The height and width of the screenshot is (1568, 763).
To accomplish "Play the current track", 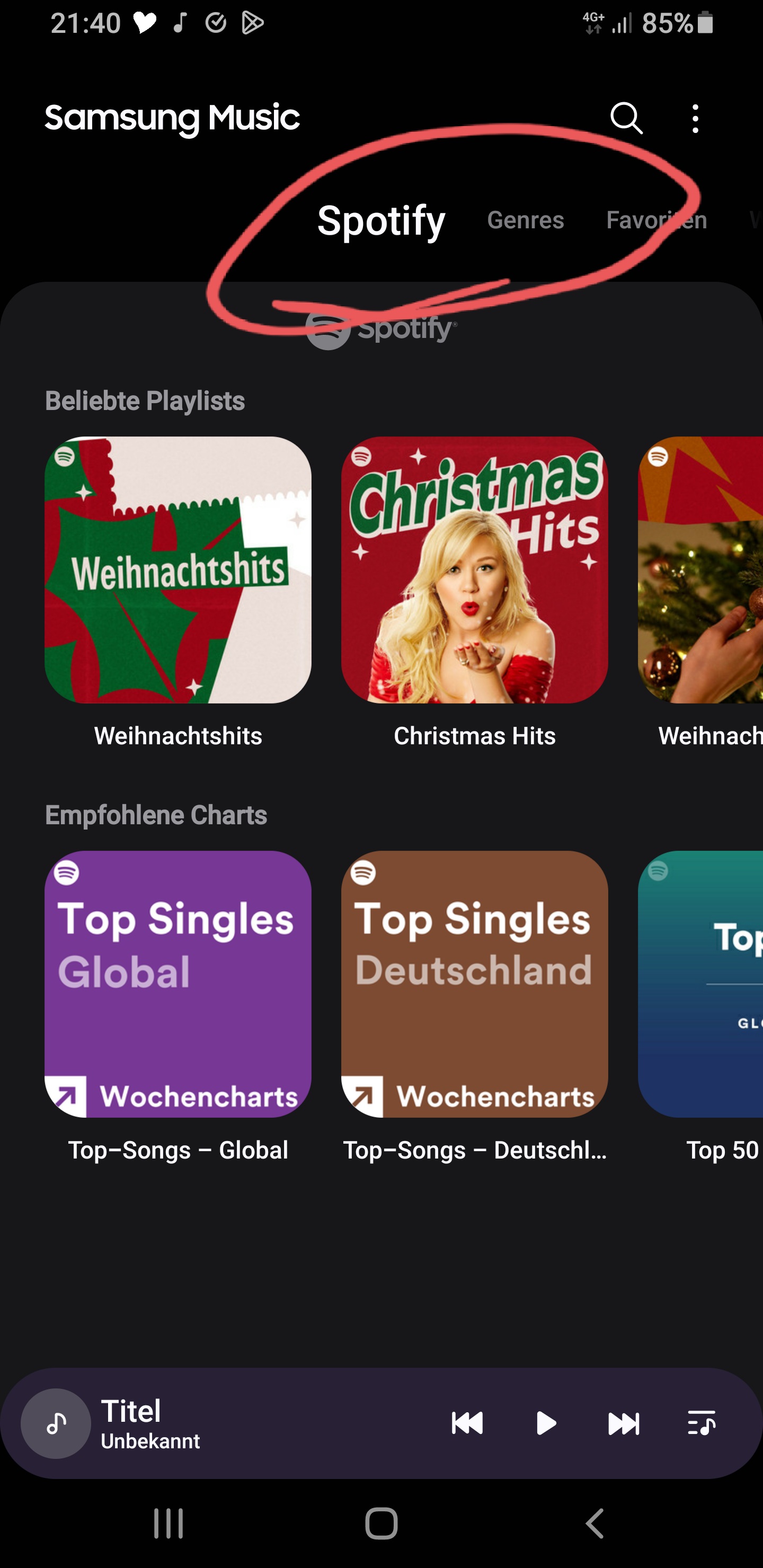I will click(546, 1424).
